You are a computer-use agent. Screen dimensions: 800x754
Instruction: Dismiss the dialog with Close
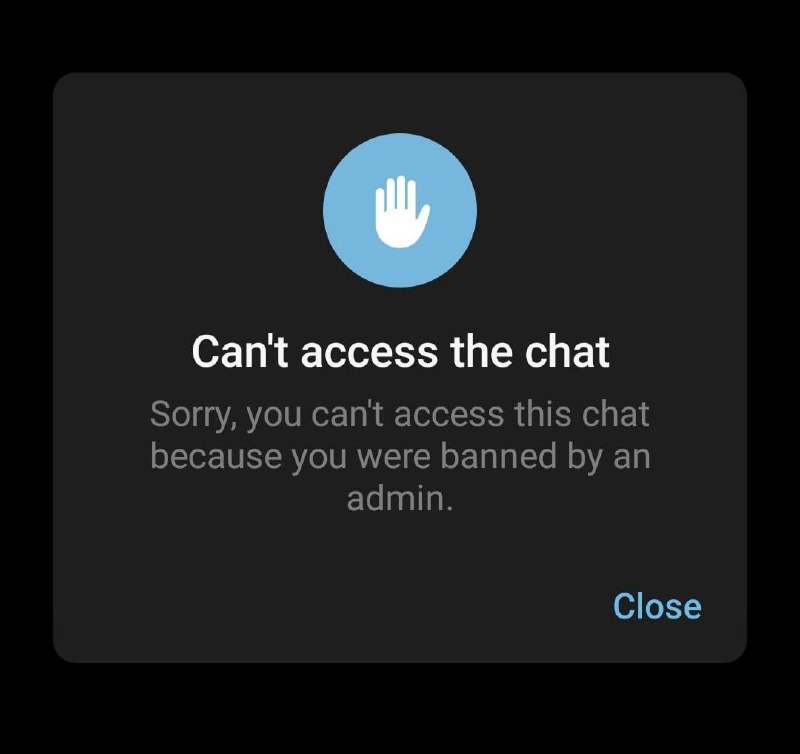pyautogui.click(x=657, y=606)
